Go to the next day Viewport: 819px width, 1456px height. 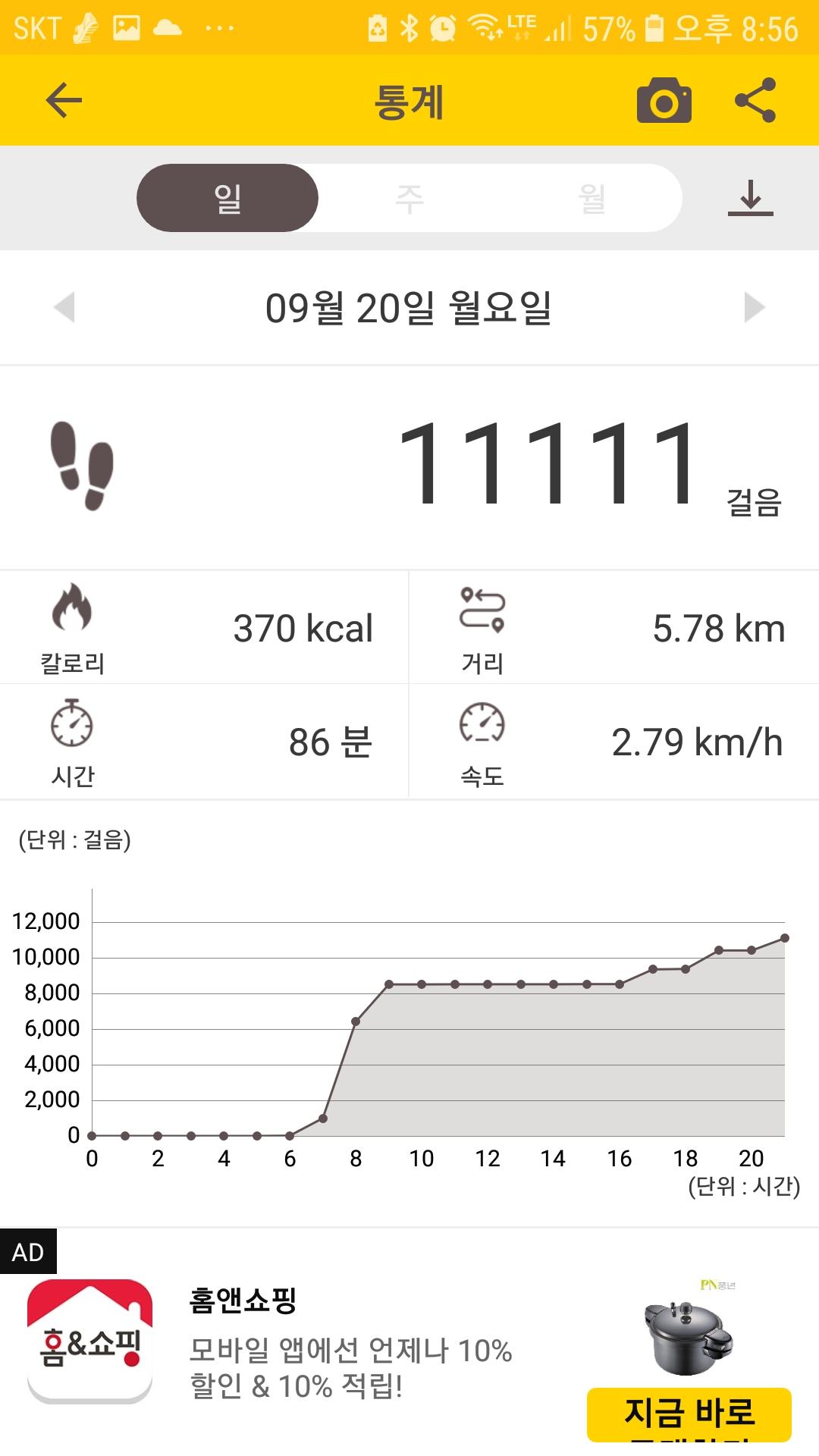754,307
